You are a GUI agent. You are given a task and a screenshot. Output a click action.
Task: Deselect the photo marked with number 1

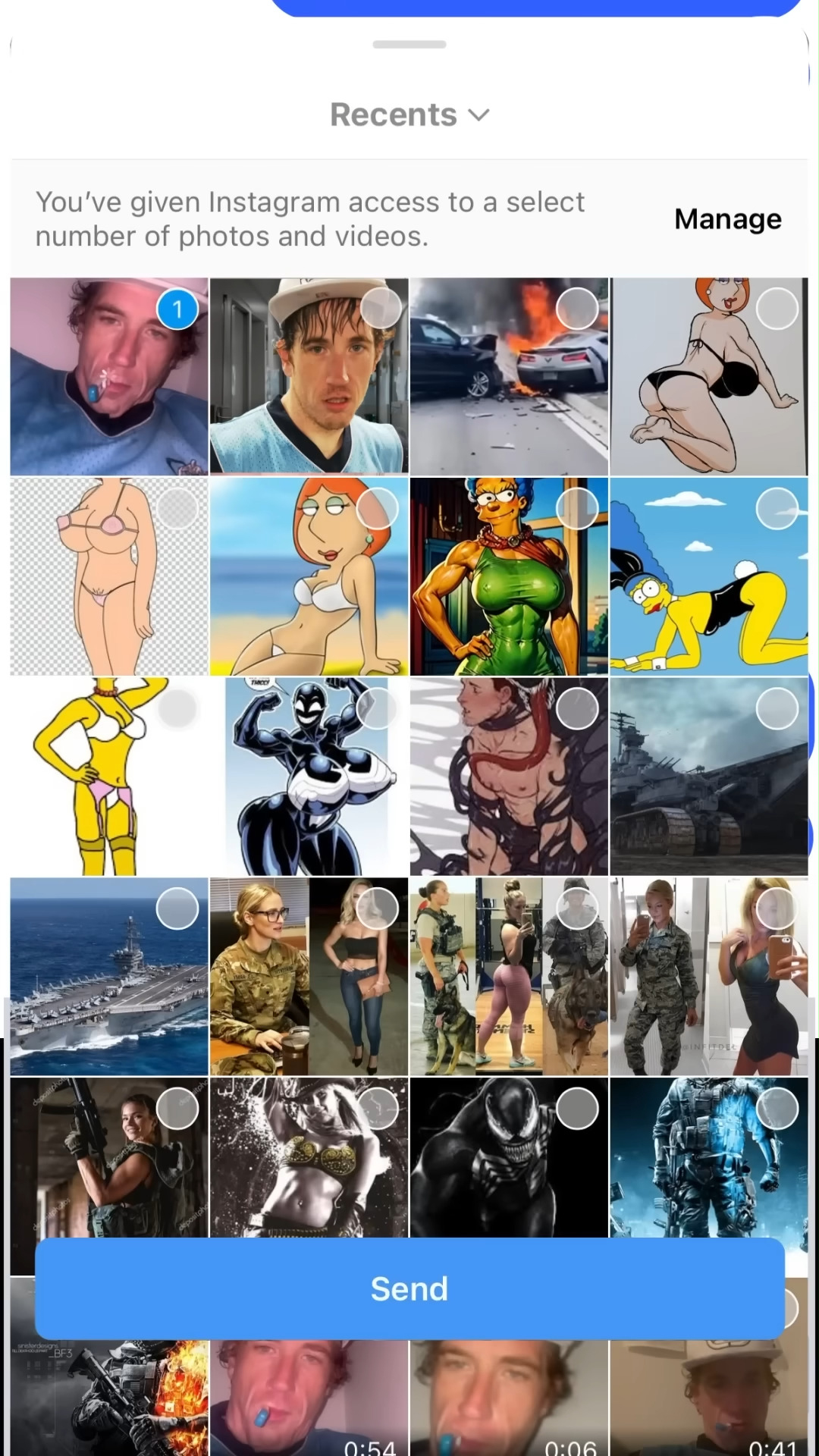[177, 309]
